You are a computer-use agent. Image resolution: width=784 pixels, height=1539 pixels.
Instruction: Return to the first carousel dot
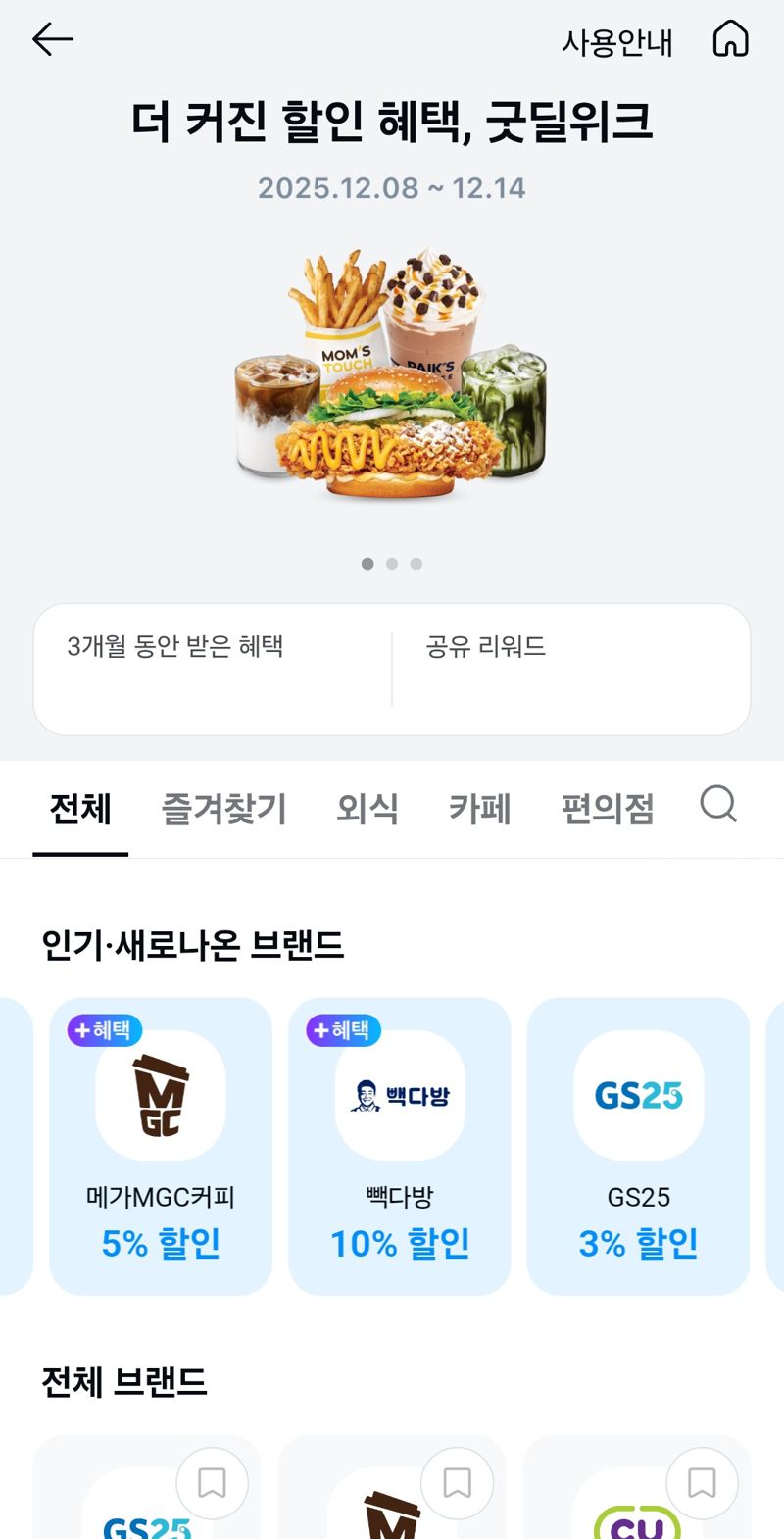click(x=367, y=564)
